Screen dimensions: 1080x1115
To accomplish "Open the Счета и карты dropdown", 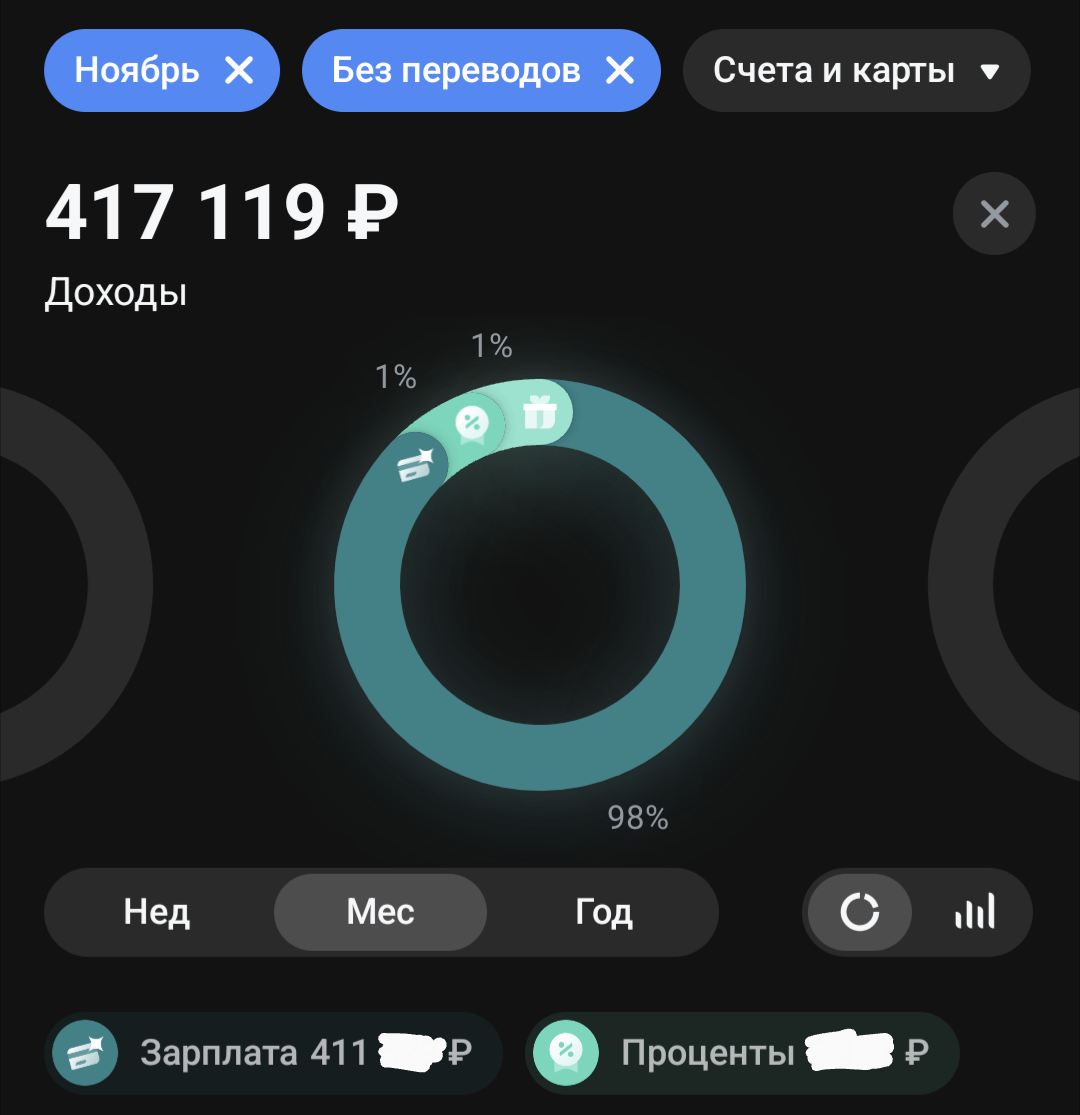I will [856, 71].
